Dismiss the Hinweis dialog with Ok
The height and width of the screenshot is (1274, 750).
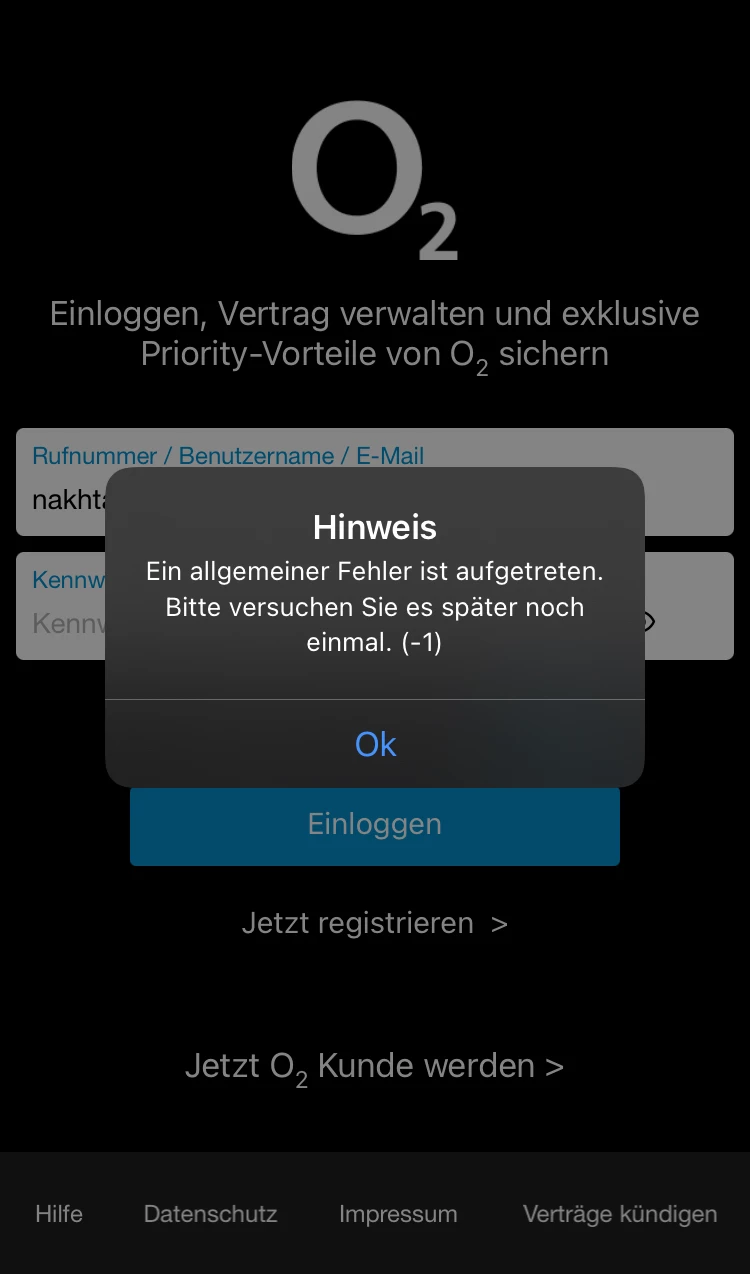[375, 744]
